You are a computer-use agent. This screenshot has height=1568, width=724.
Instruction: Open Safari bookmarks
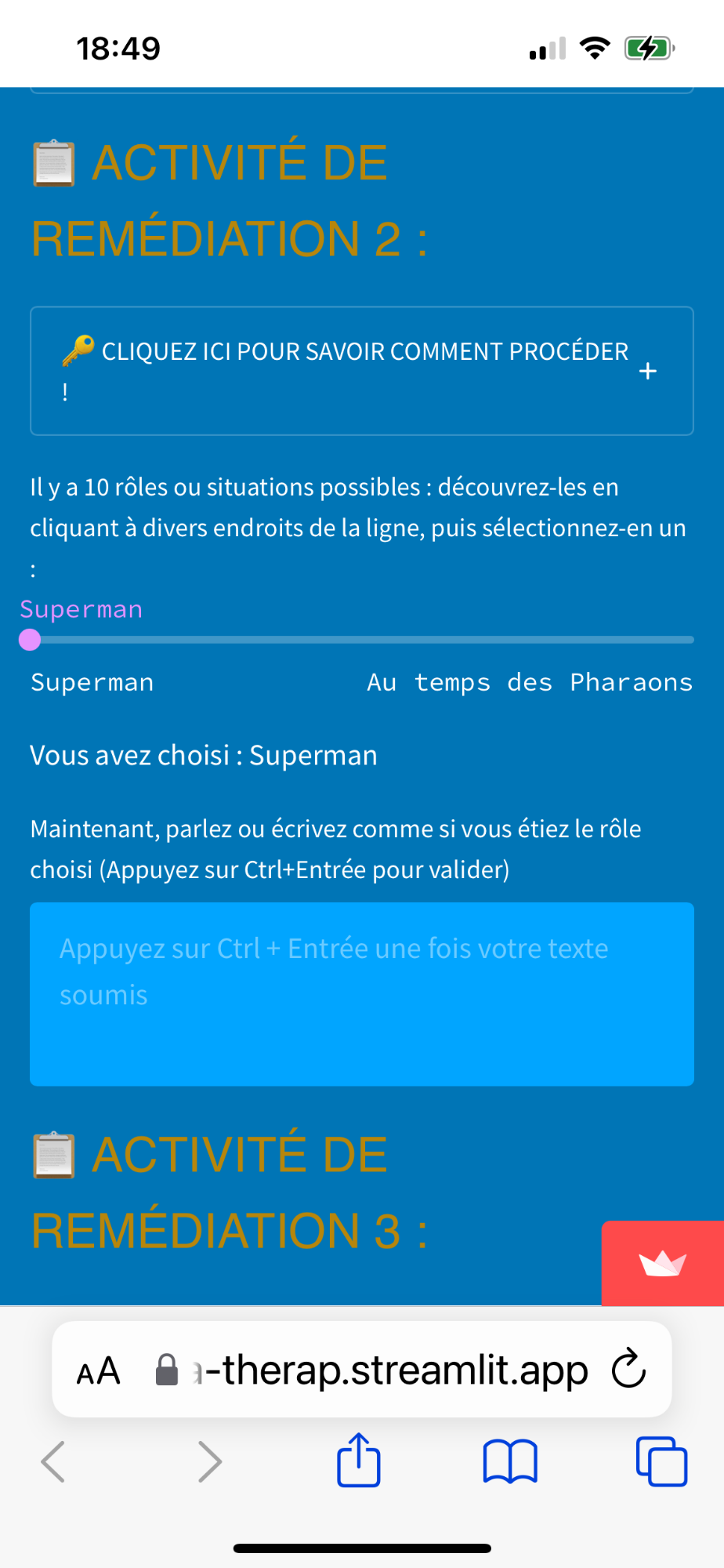tap(510, 1461)
